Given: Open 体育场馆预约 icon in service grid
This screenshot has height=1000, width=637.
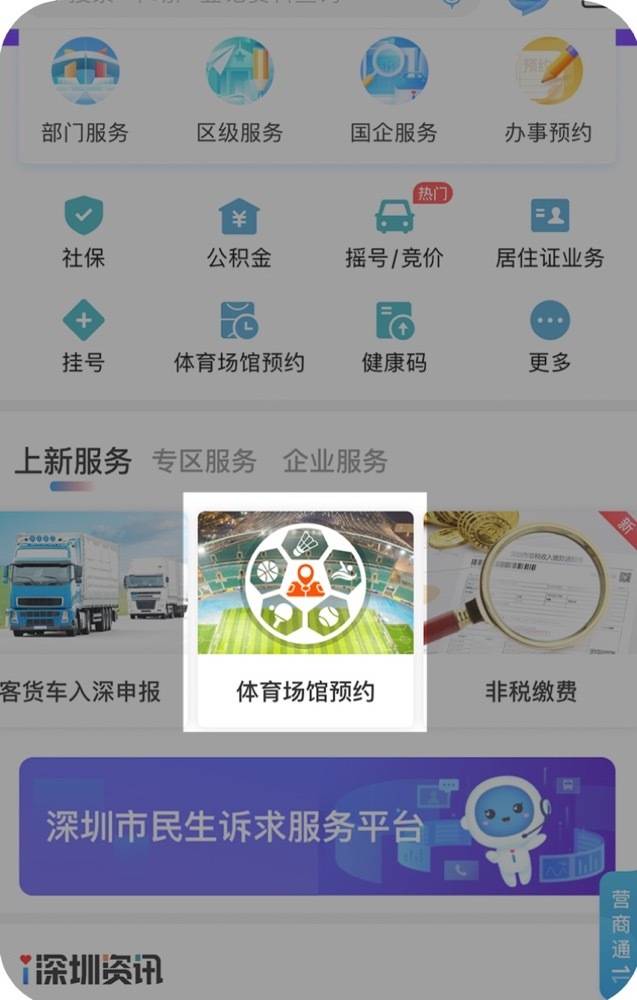Looking at the screenshot, I should tap(239, 337).
